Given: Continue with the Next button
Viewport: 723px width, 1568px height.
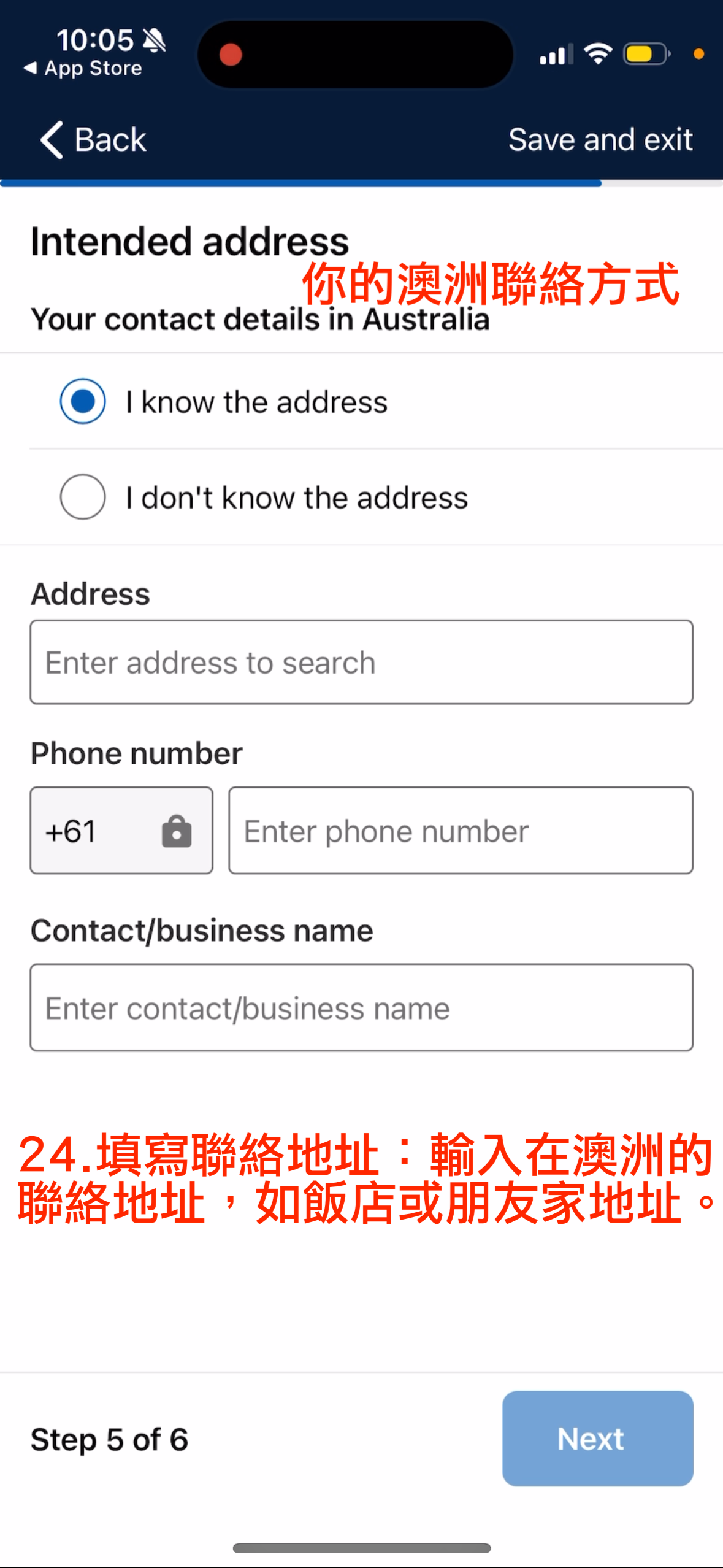Looking at the screenshot, I should (597, 1438).
